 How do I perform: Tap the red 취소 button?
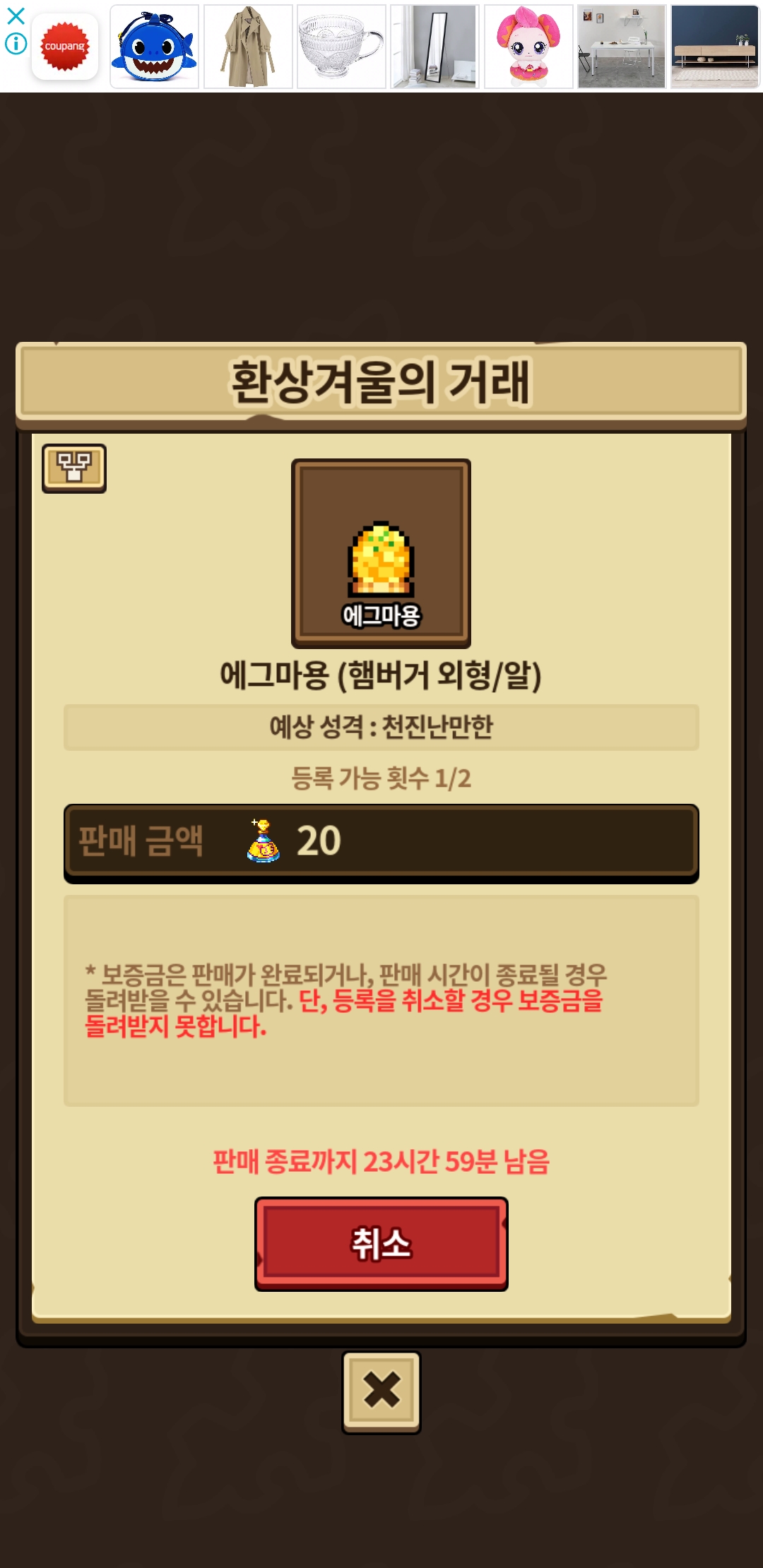(381, 1244)
